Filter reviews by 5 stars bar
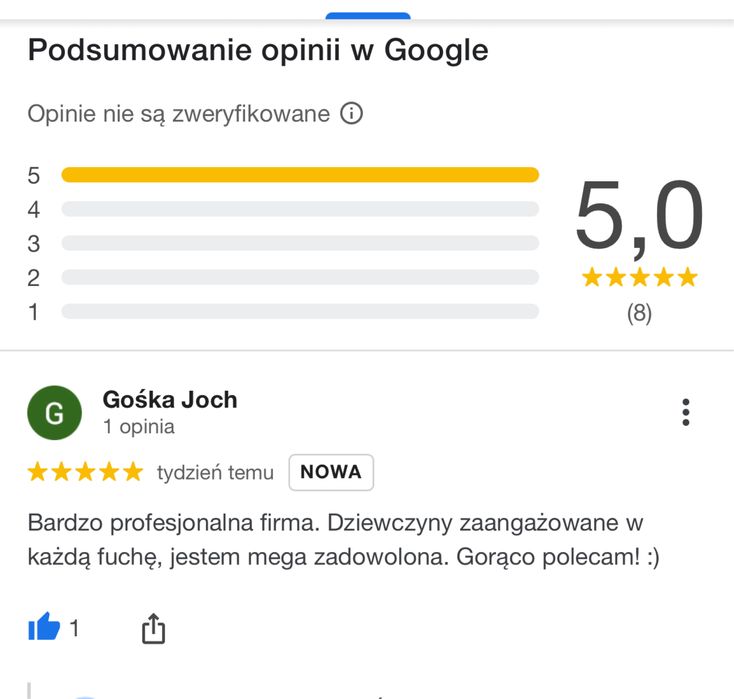Screen dimensions: 734x699 click(300, 175)
